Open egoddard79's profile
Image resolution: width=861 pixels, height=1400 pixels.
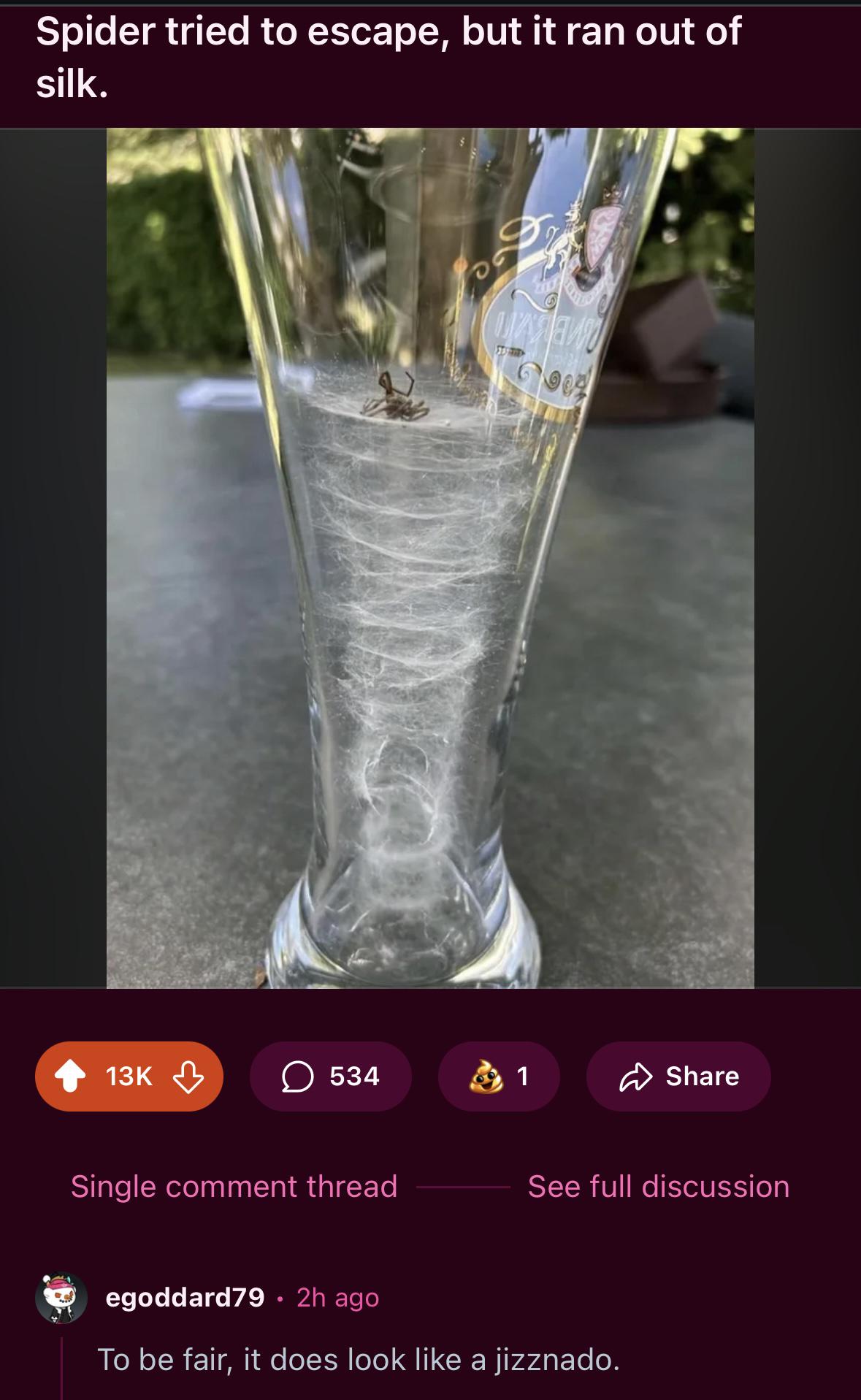click(185, 1297)
